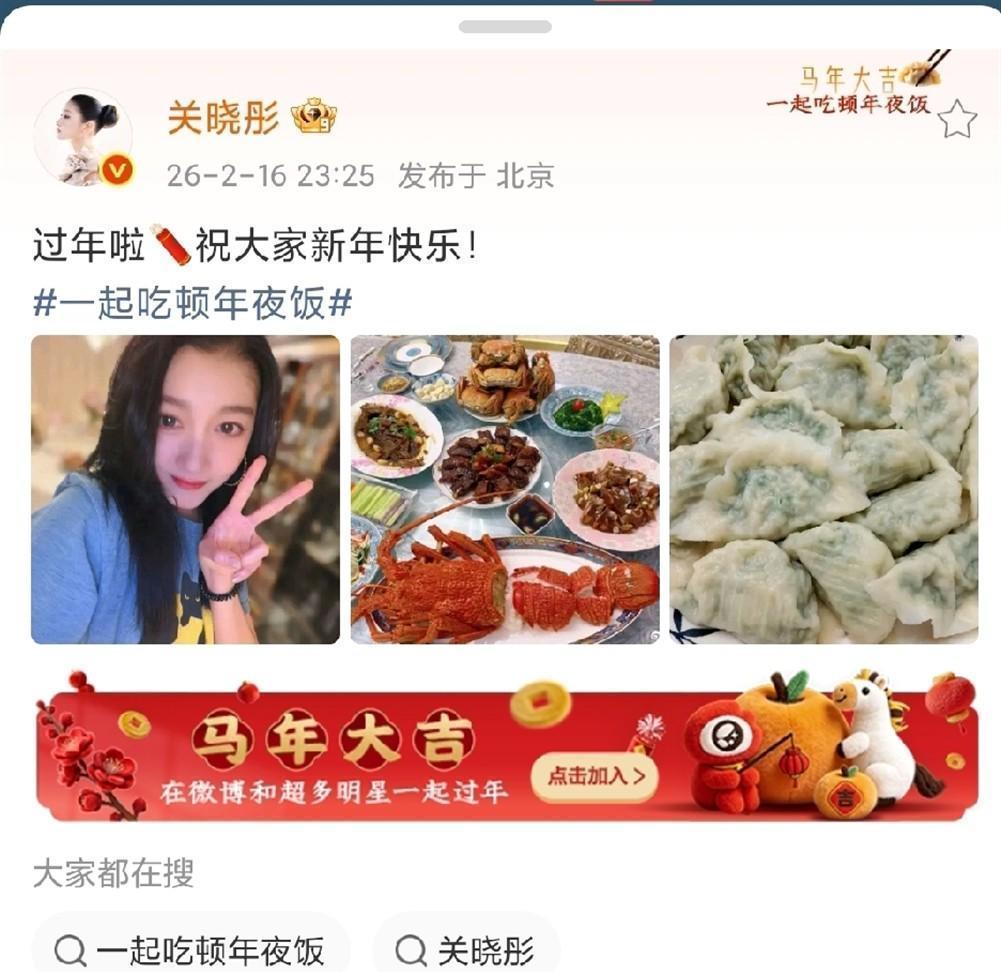
Task: View the selfie photo in the post
Action: [185, 489]
